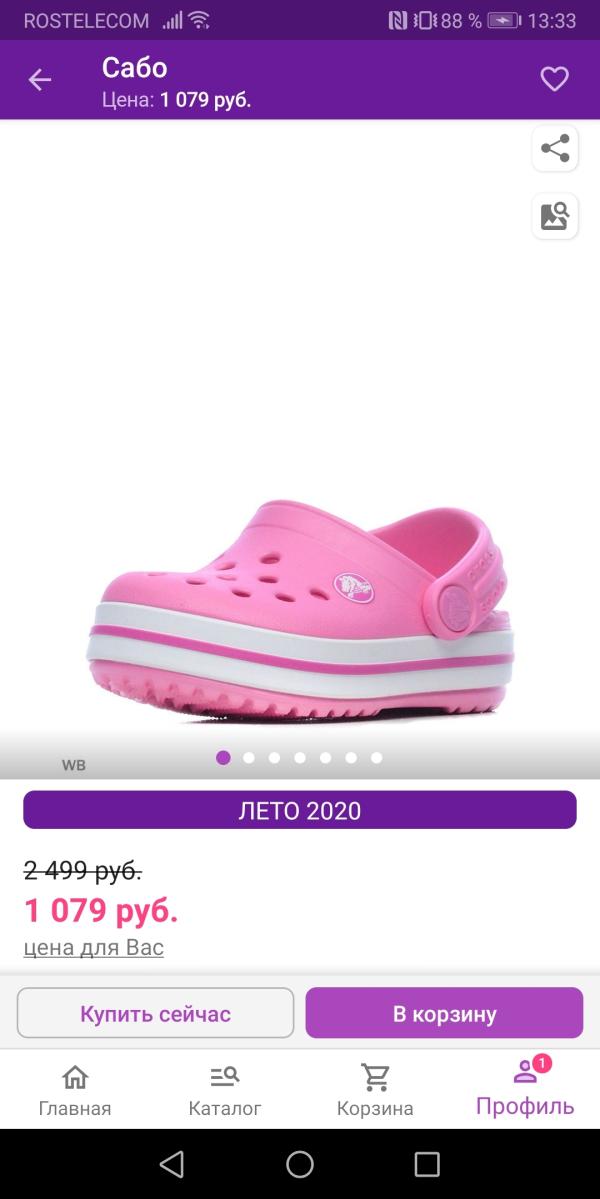
Task: Go to the Корзина tab
Action: [x=375, y=1090]
